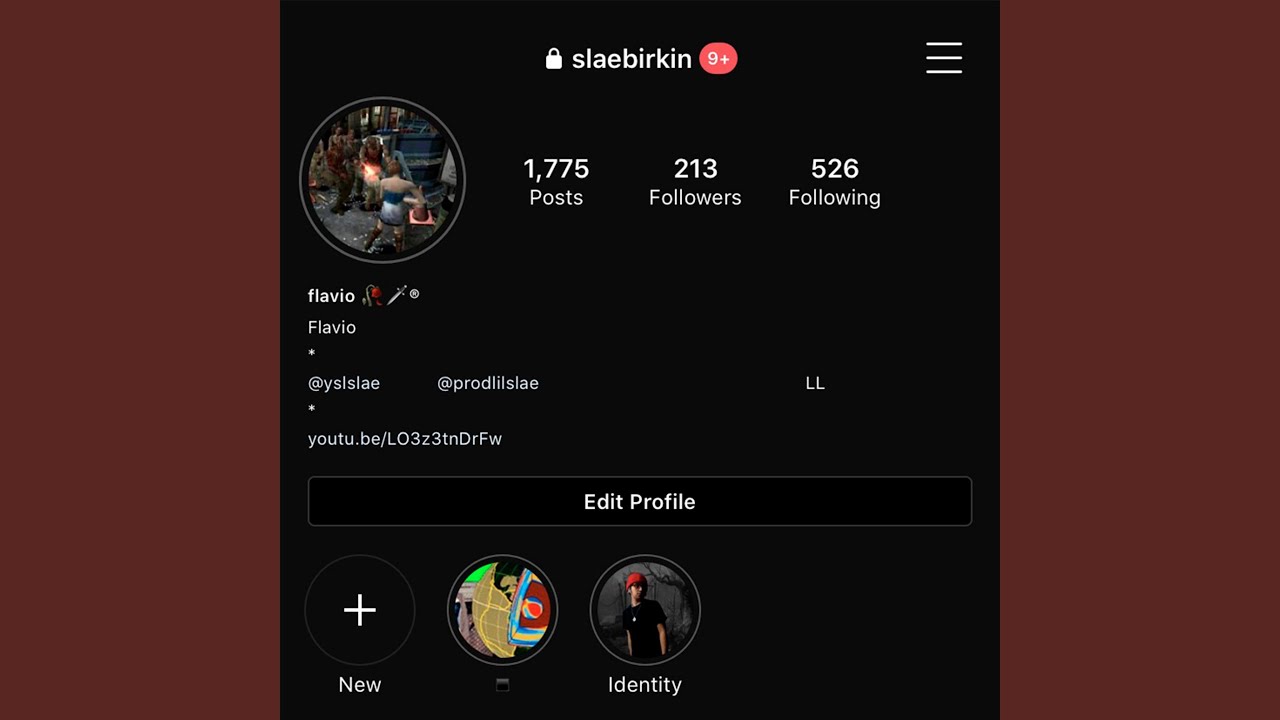The image size is (1280, 720).
Task: View the profile picture
Action: (382, 180)
